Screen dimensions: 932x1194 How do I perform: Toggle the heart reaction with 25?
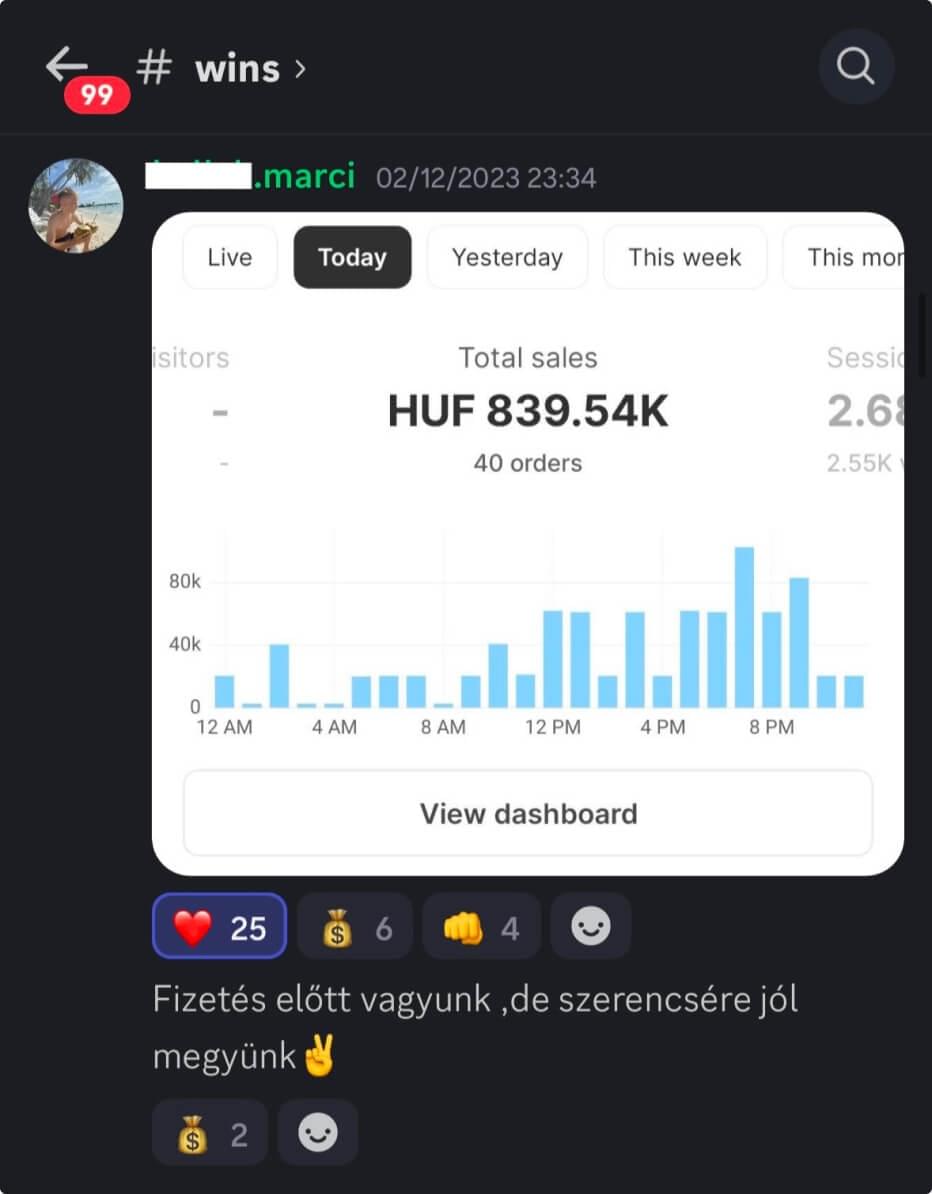tap(220, 927)
